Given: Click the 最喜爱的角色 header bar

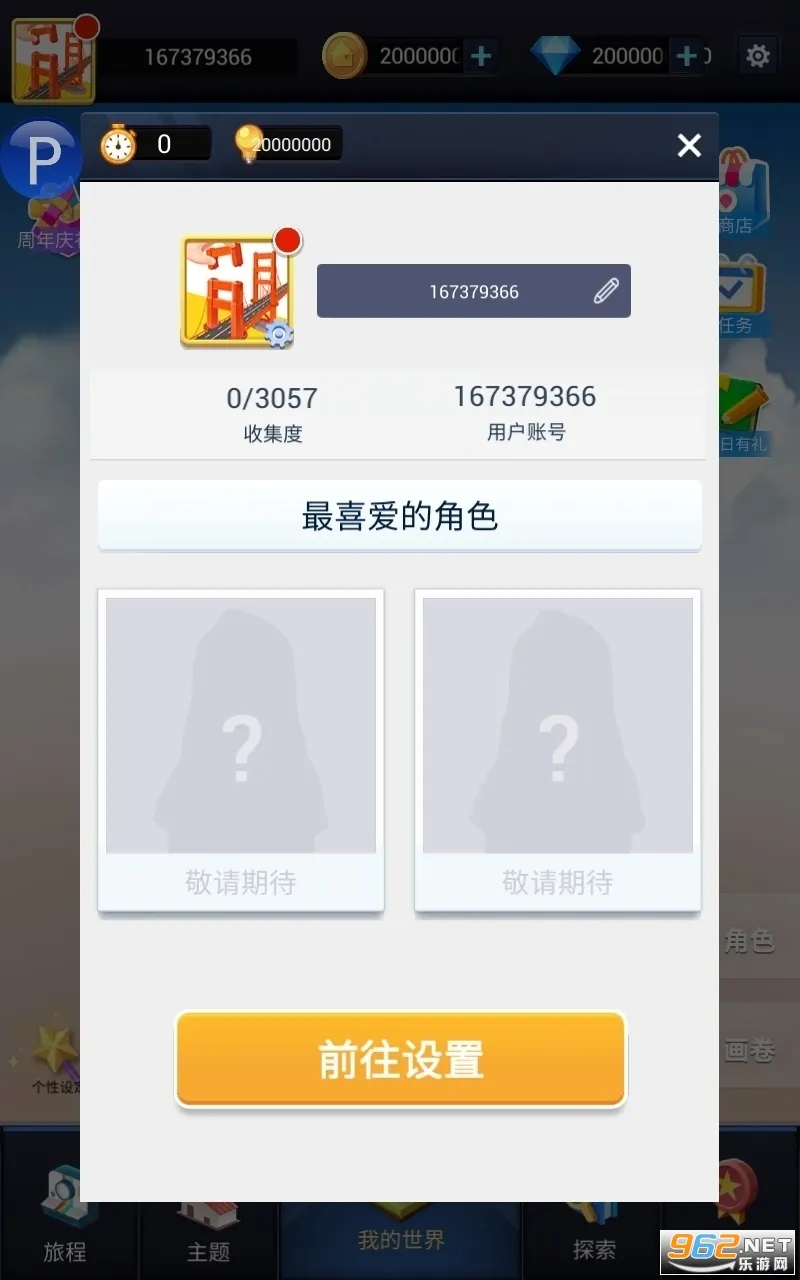Looking at the screenshot, I should 399,515.
